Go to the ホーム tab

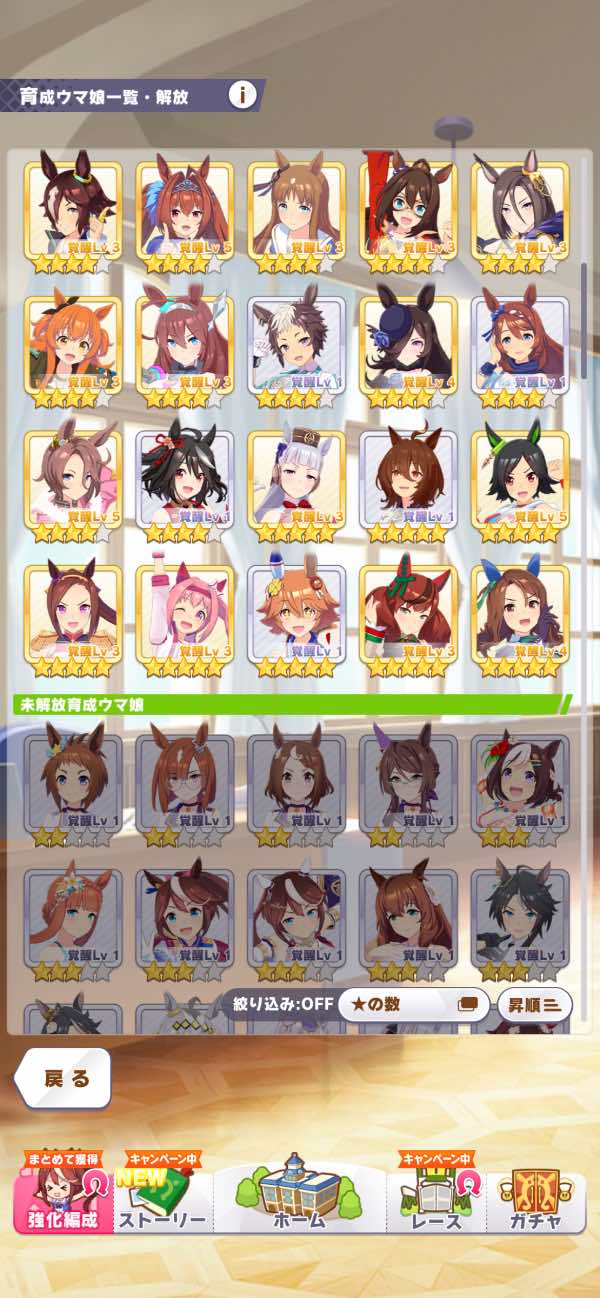tap(299, 1198)
